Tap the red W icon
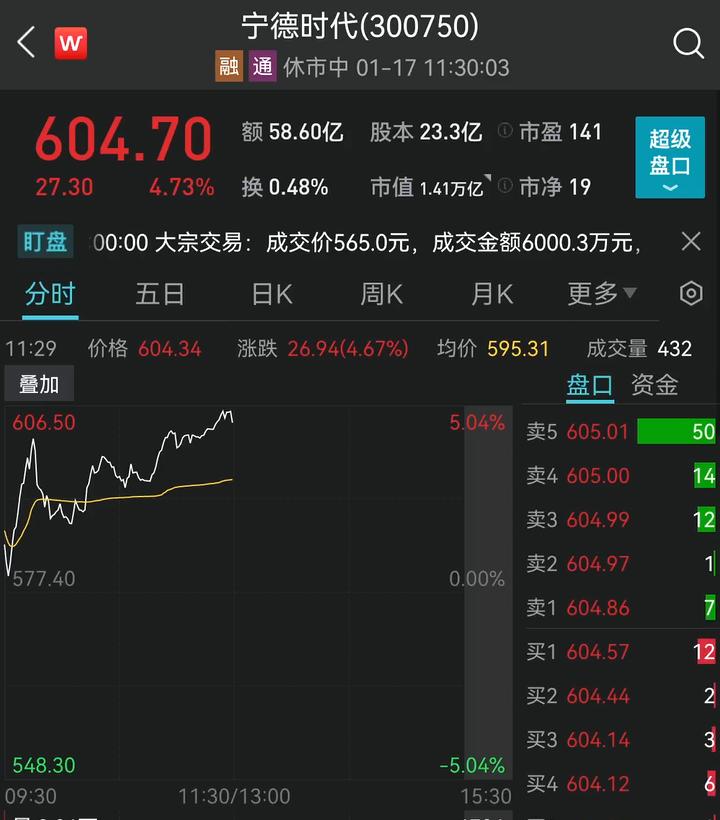The width and height of the screenshot is (720, 820). tap(70, 43)
